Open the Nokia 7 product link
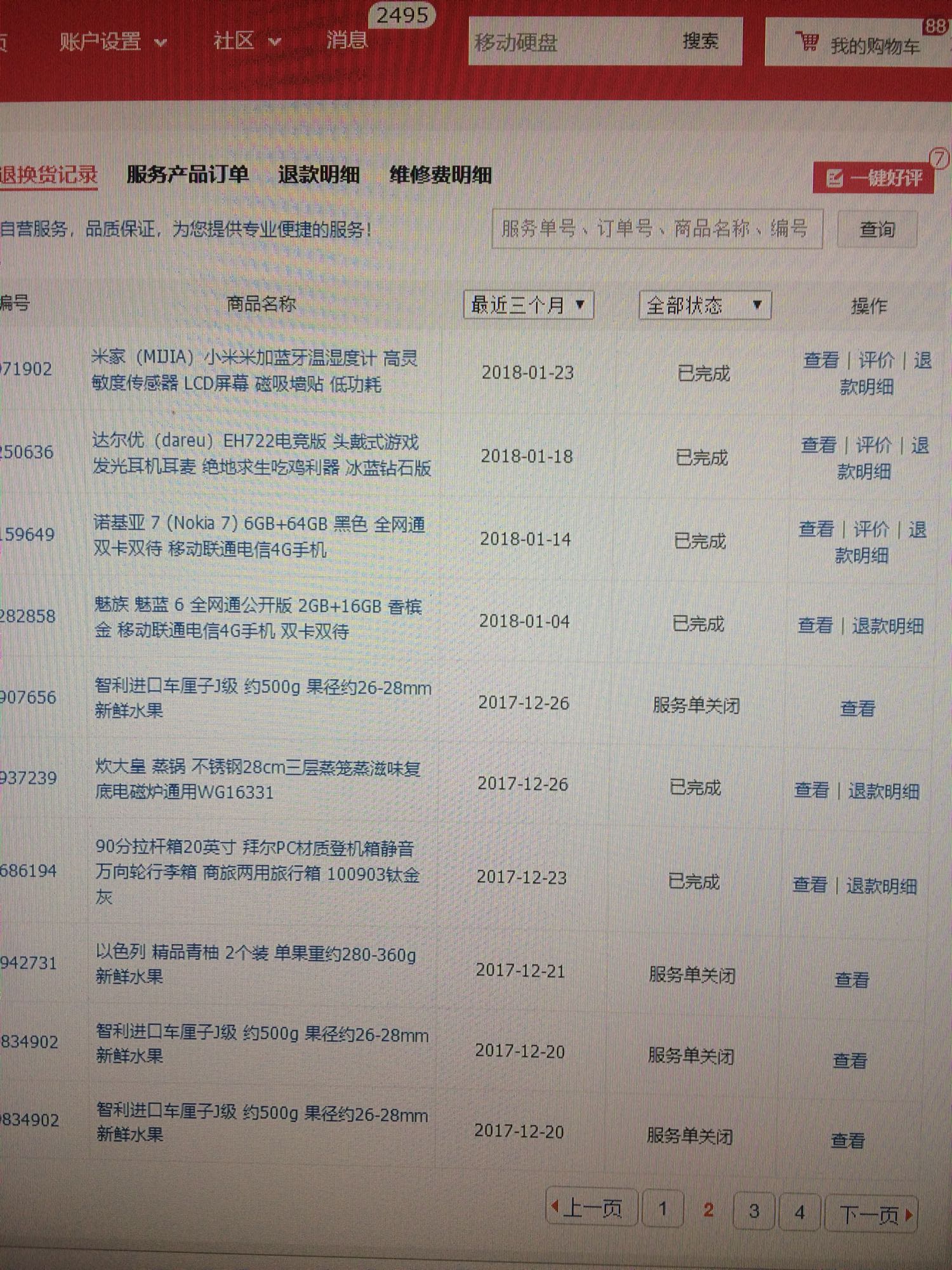 point(259,536)
